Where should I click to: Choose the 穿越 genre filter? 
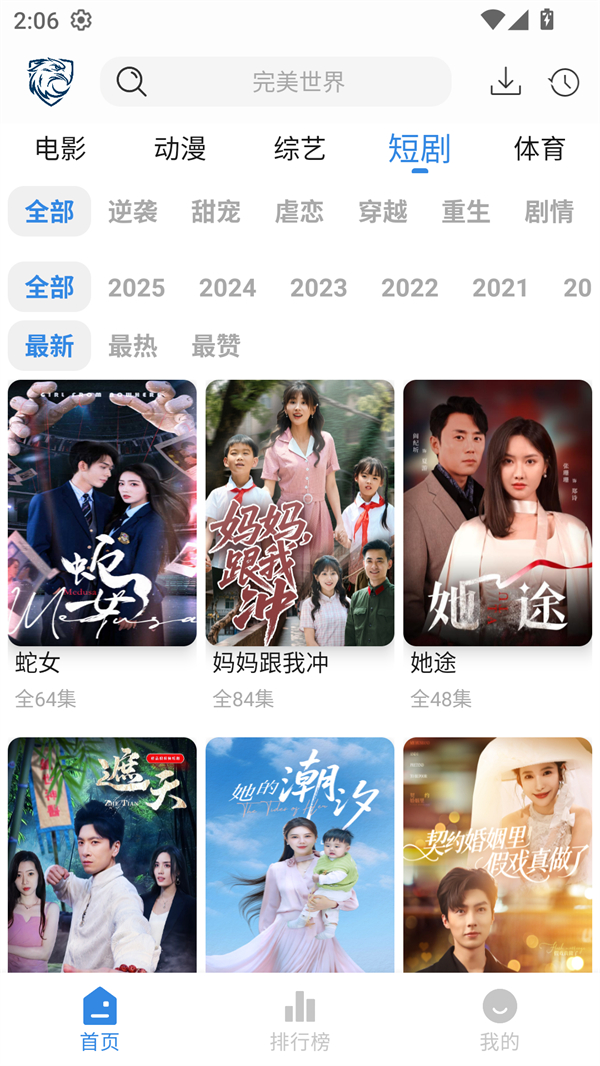click(382, 211)
